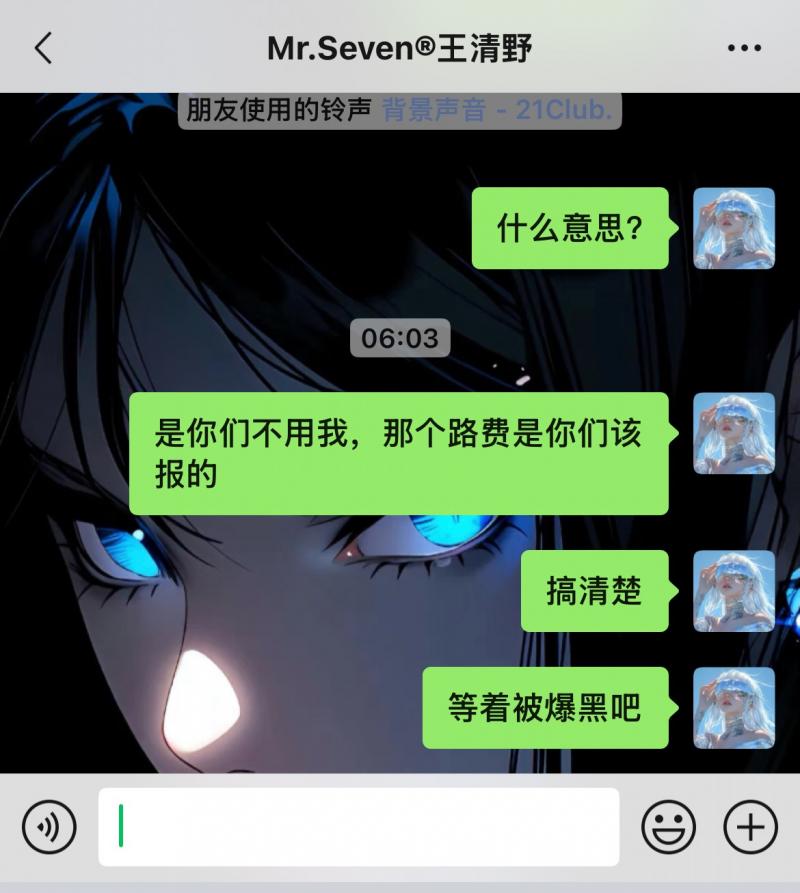
Task: Switch to voice message input
Action: tap(49, 827)
